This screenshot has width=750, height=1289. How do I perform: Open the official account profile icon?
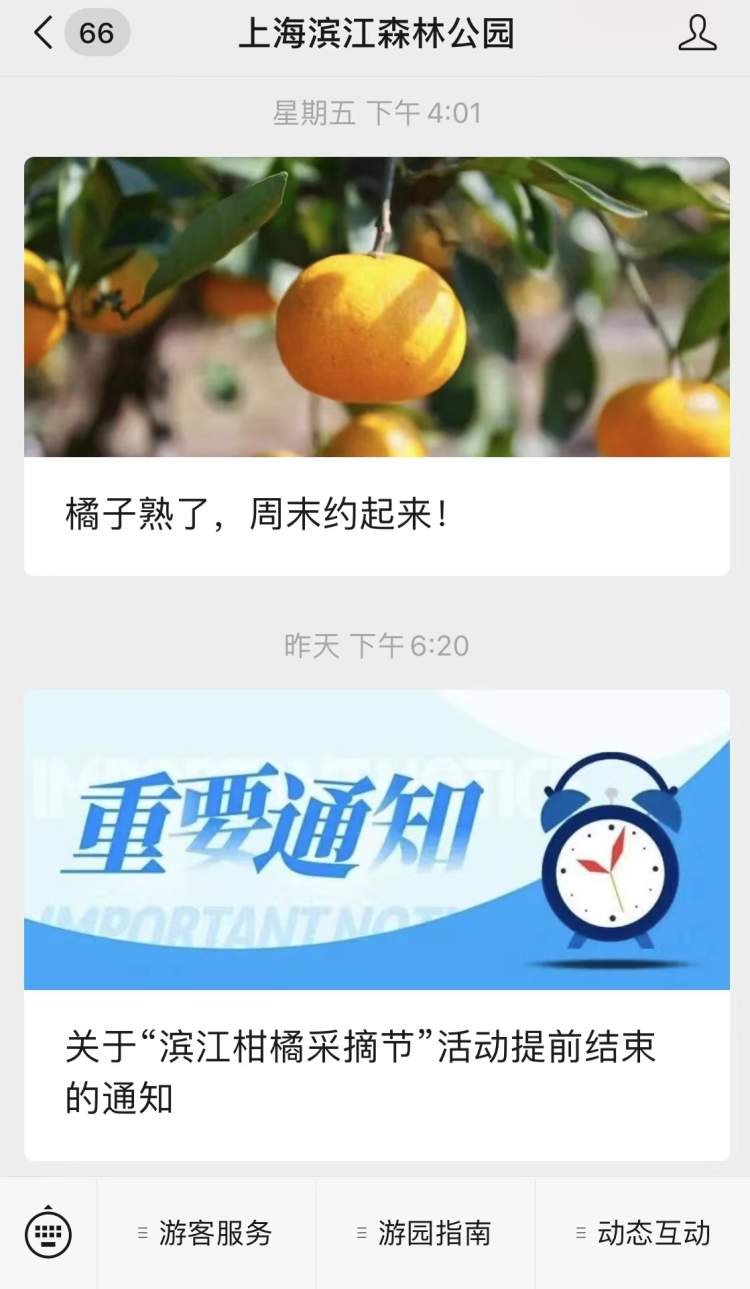pos(697,33)
